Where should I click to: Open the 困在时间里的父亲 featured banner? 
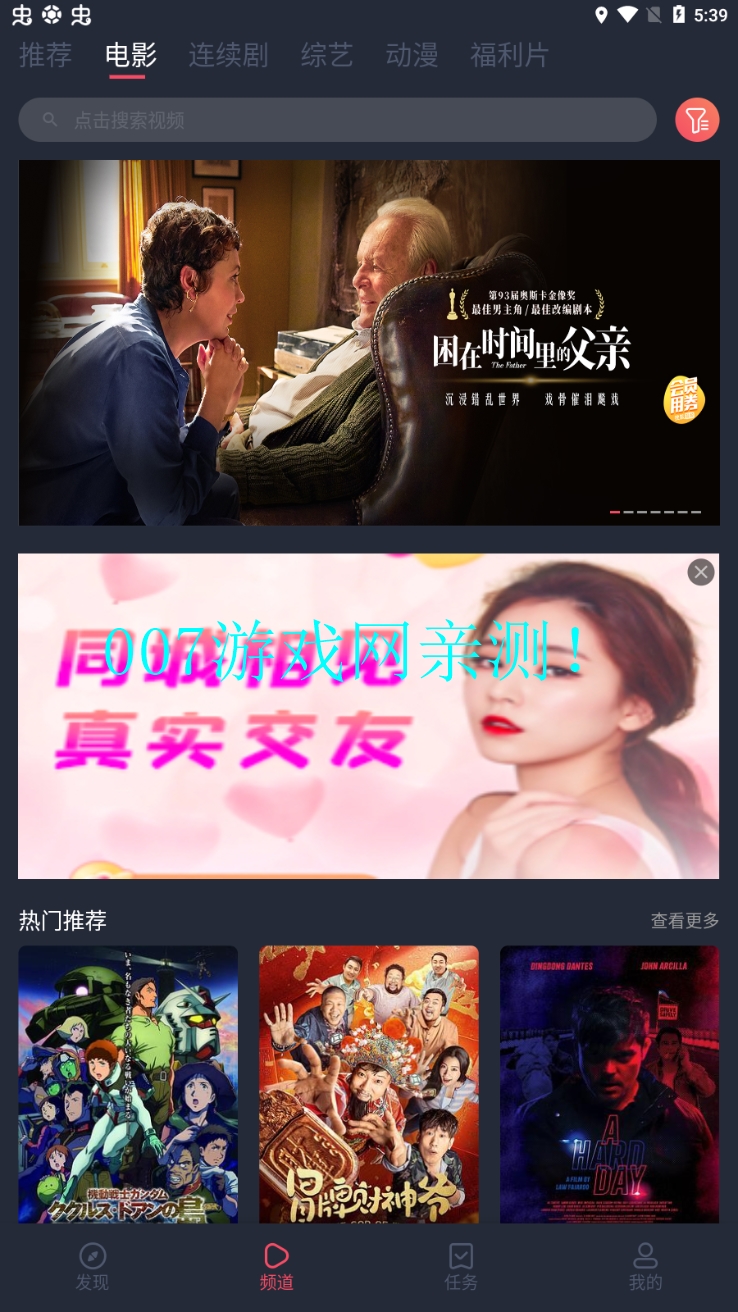pos(369,342)
